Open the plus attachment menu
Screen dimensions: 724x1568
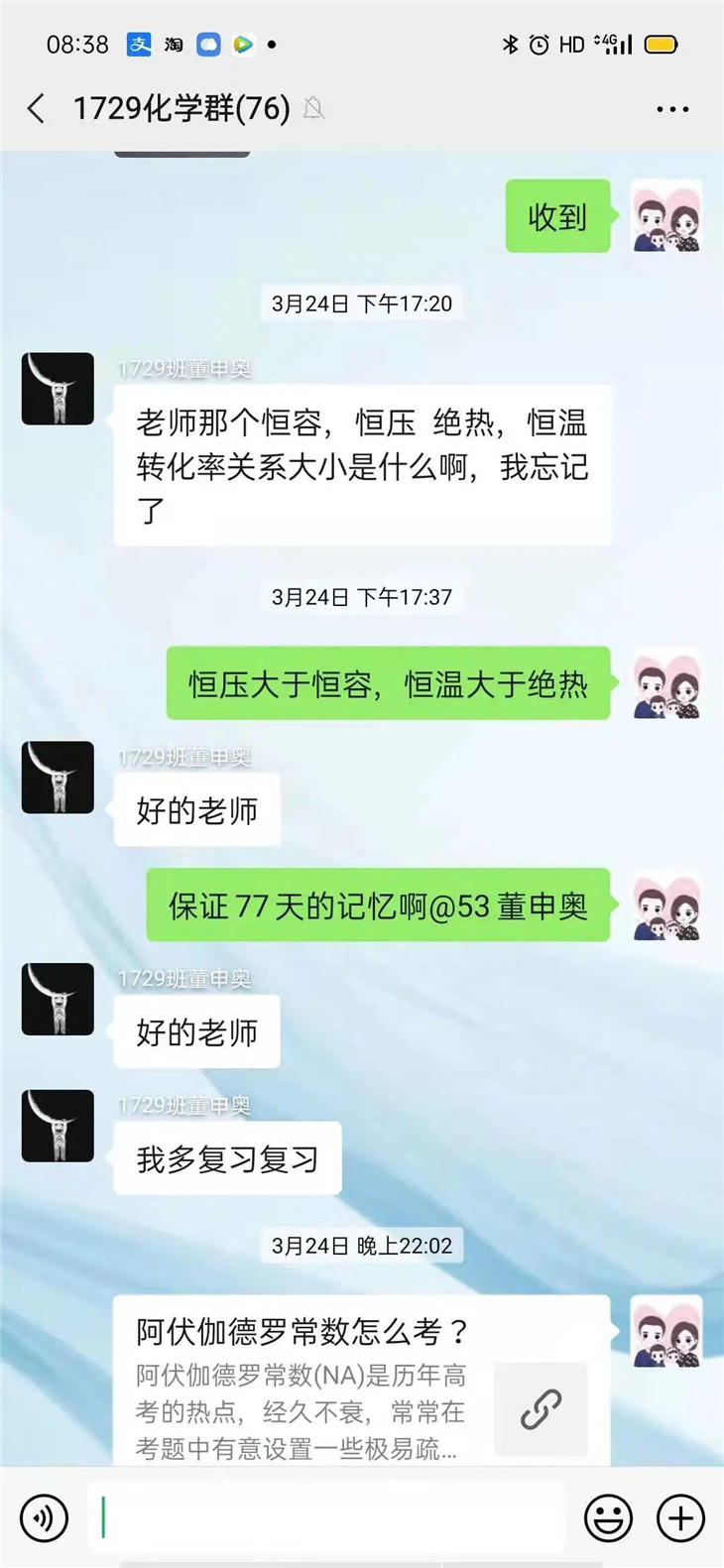680,1517
